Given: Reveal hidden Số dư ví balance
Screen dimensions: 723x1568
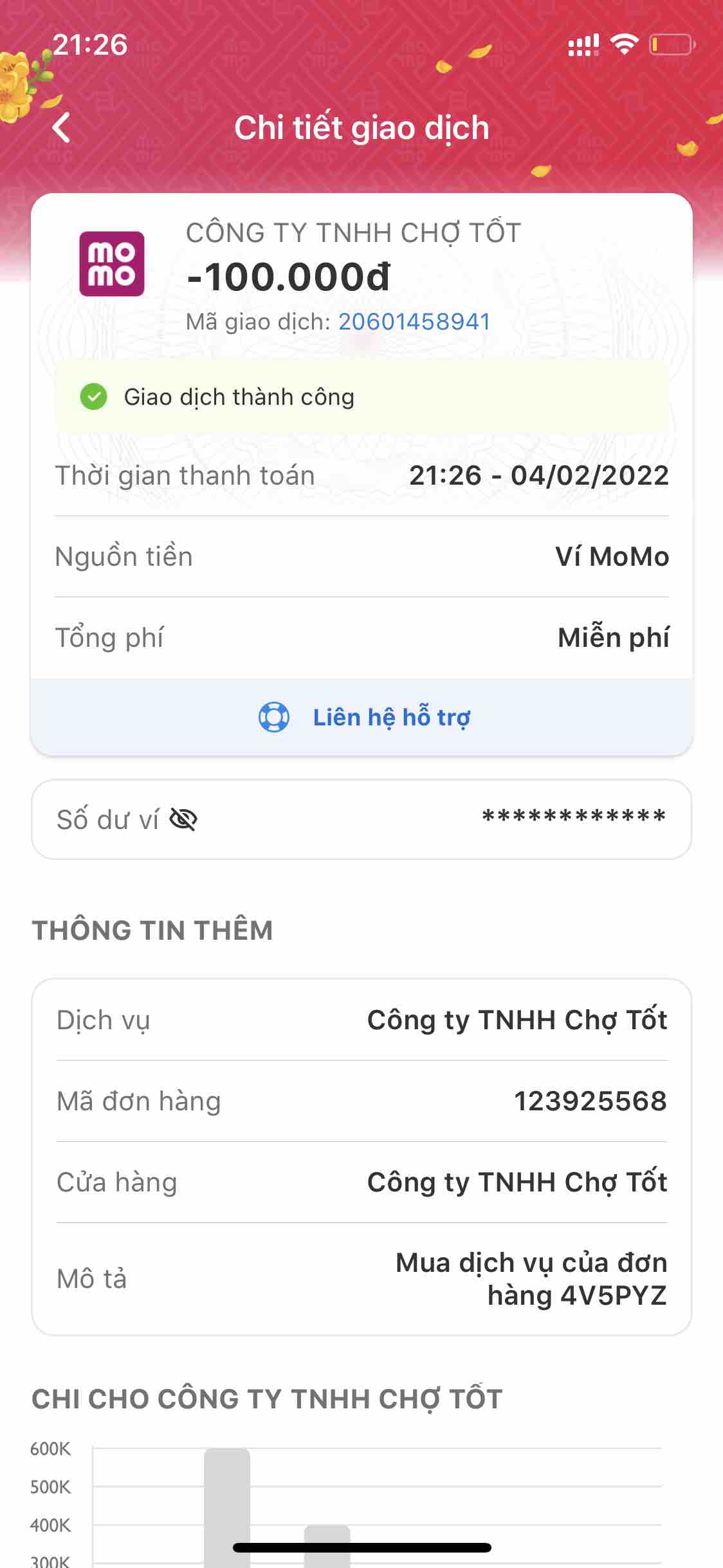Looking at the screenshot, I should tap(183, 819).
